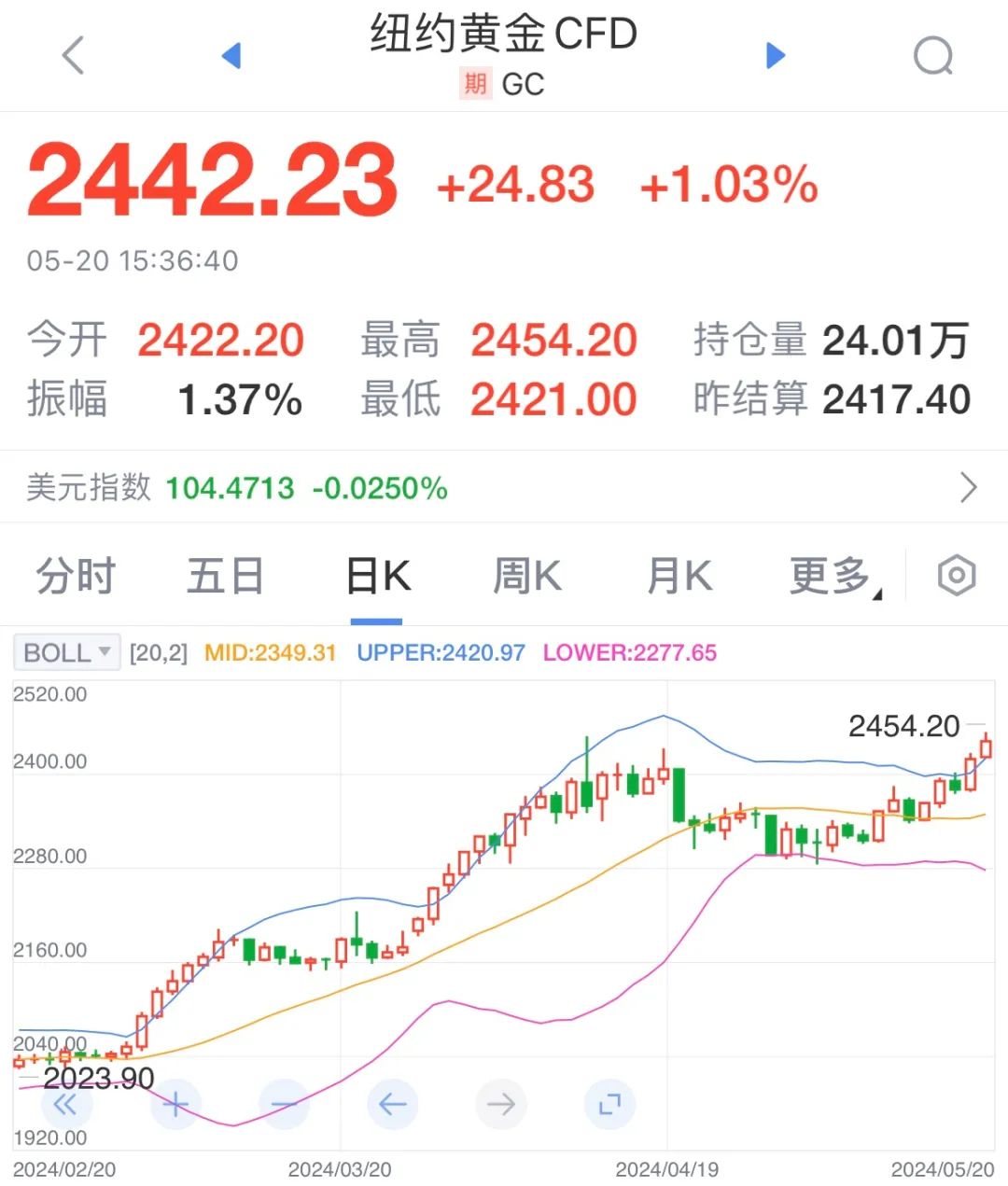Zoom out the chart with minus button
1008x1186 pixels.
click(284, 1106)
